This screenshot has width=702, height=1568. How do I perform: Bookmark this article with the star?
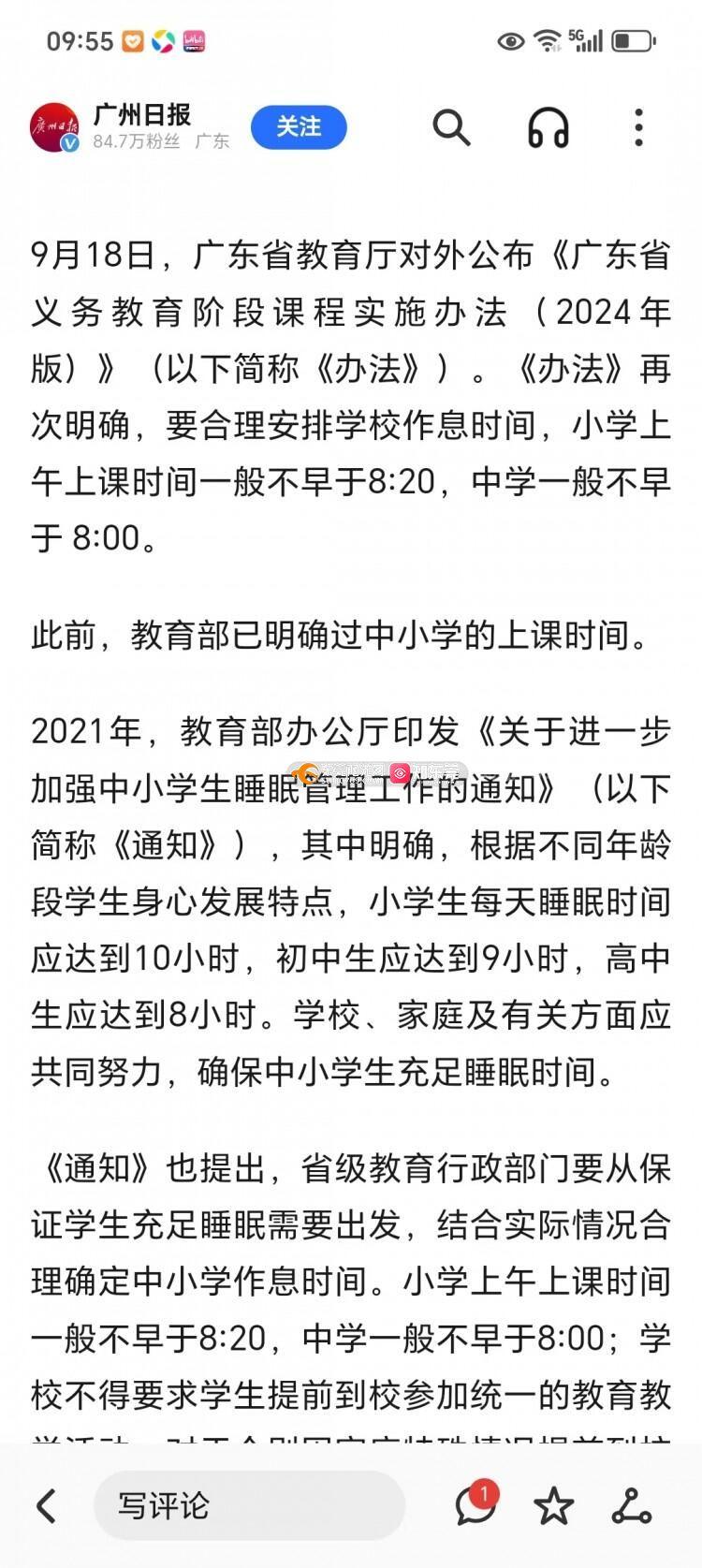click(x=553, y=1505)
